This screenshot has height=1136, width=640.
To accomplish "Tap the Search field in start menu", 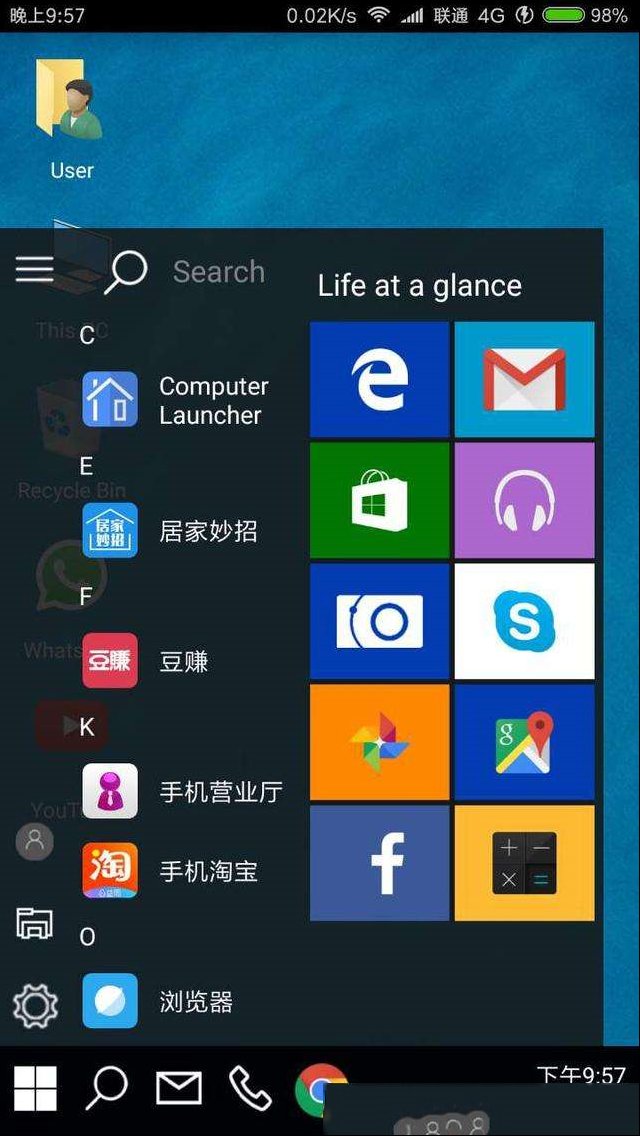I will click(218, 272).
